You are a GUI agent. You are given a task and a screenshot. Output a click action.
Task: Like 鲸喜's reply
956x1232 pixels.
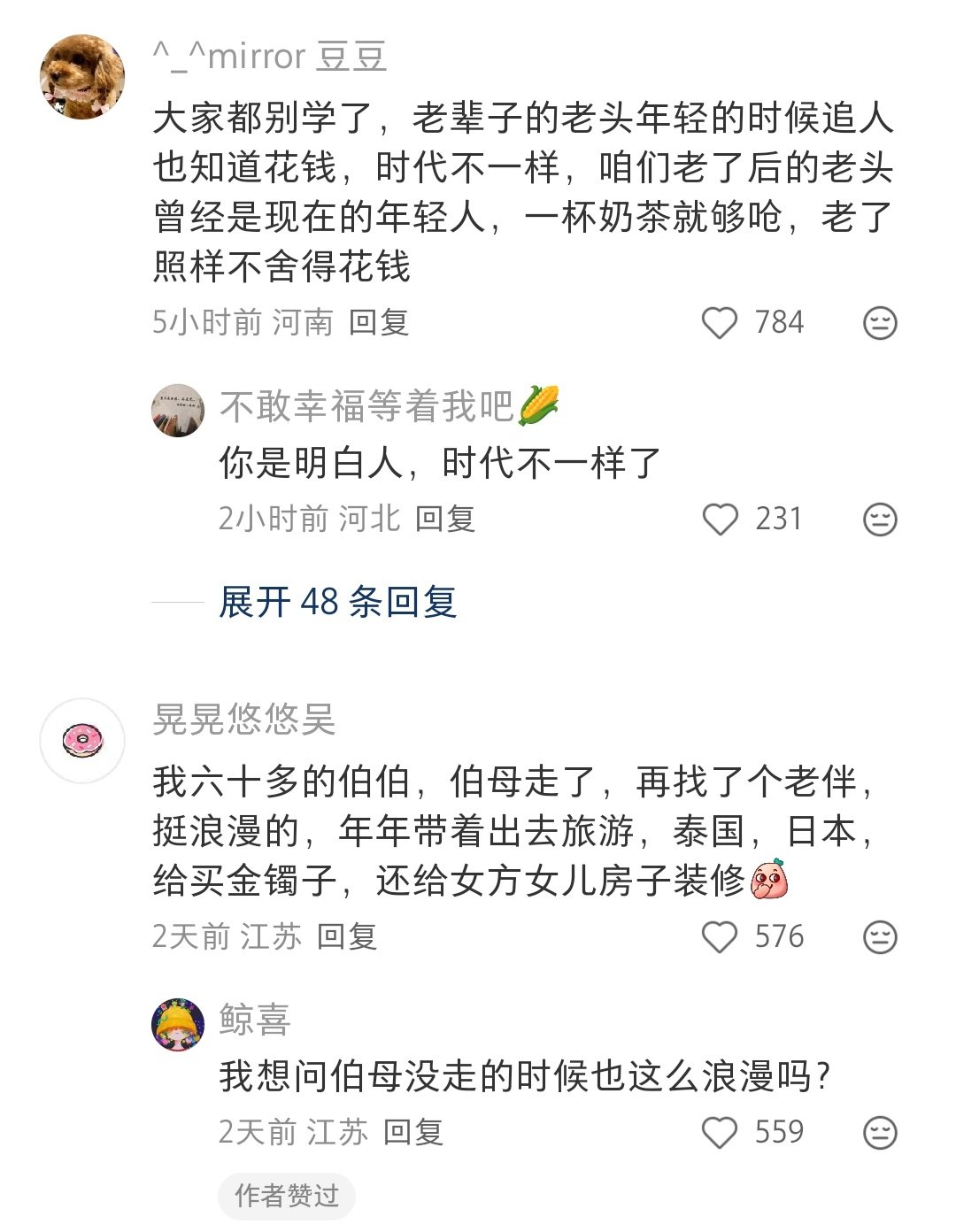[720, 1133]
